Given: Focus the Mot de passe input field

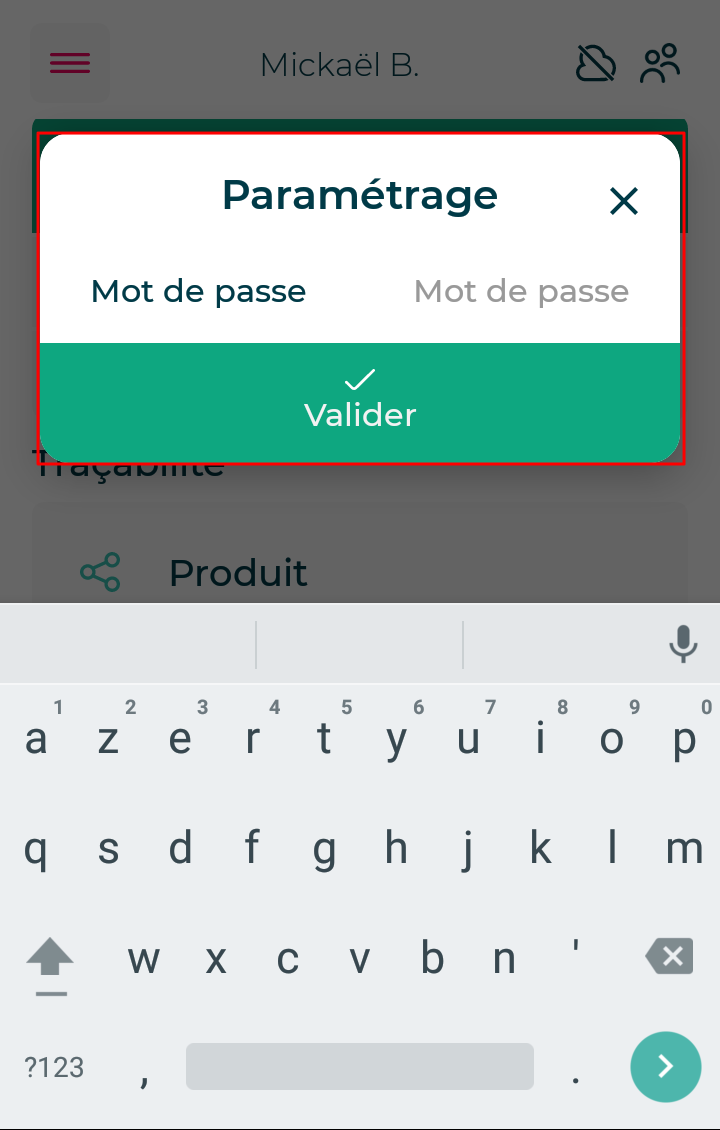Looking at the screenshot, I should (x=521, y=292).
